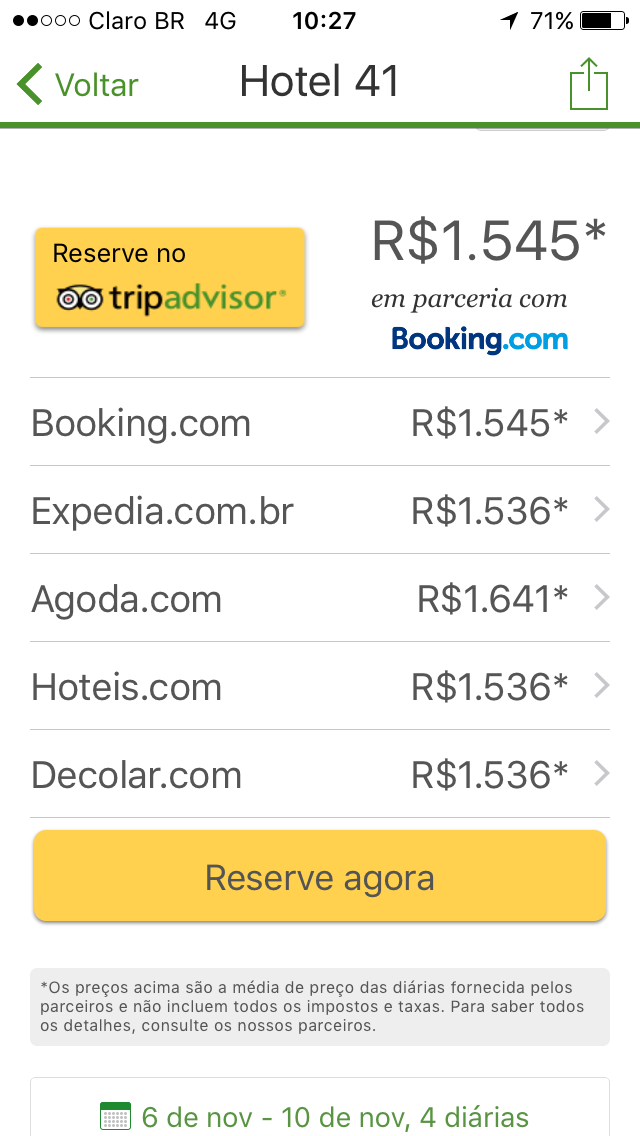Tap the Reserve agora button

[320, 877]
